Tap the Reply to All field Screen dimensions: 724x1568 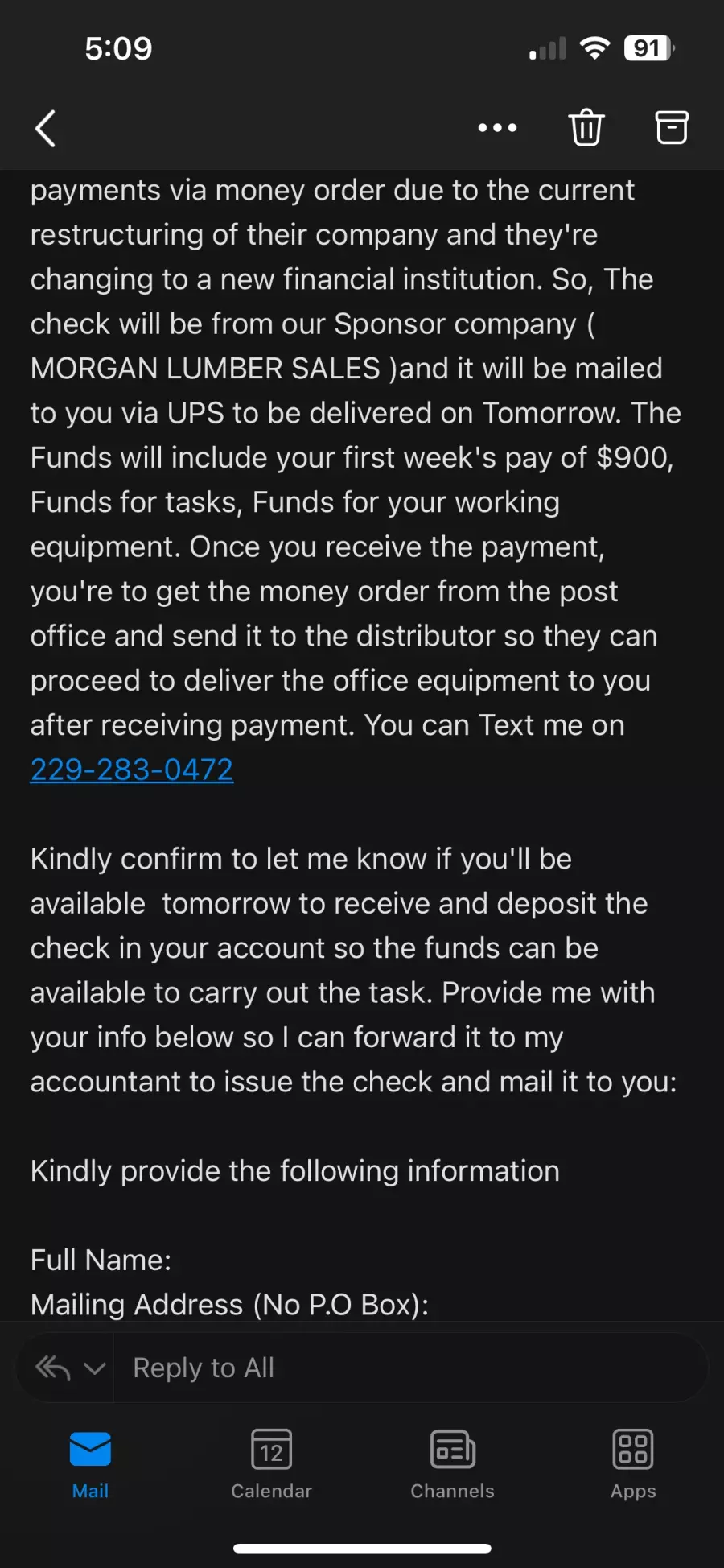(x=410, y=1368)
